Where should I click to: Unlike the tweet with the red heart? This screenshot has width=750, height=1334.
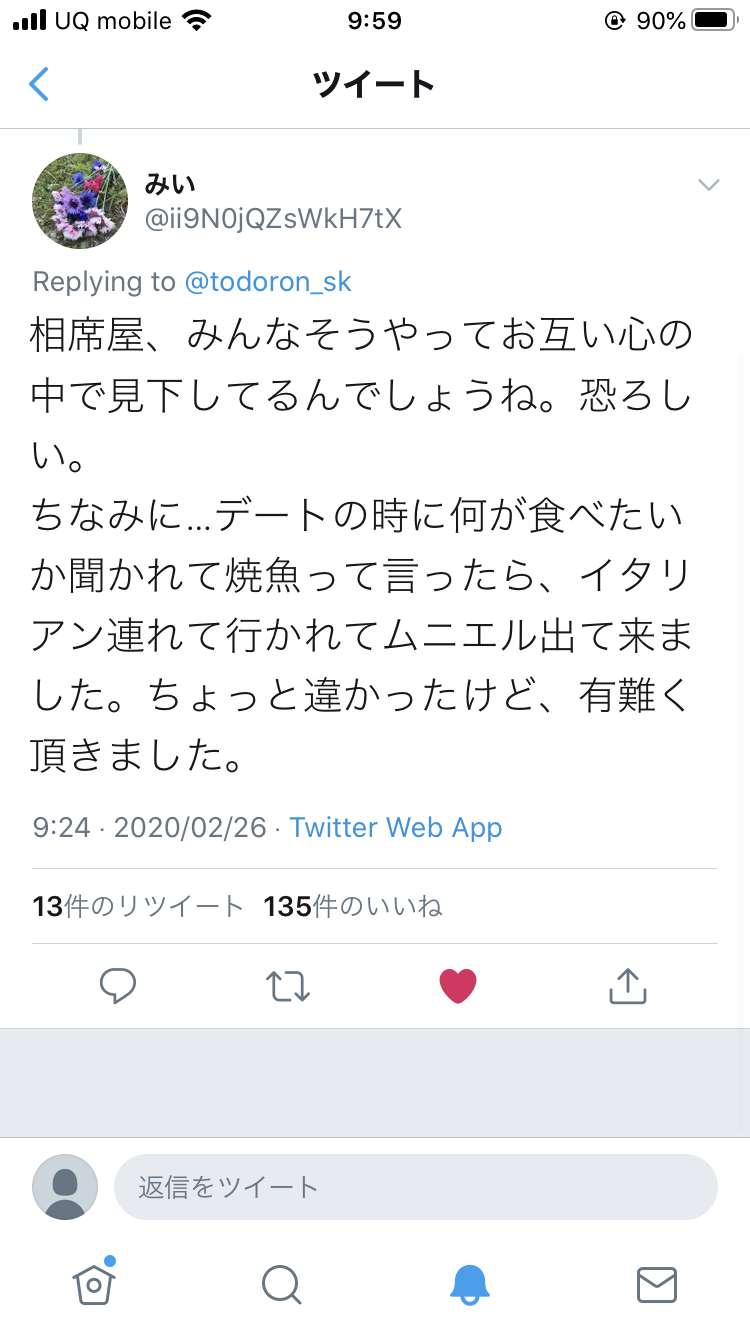458,986
